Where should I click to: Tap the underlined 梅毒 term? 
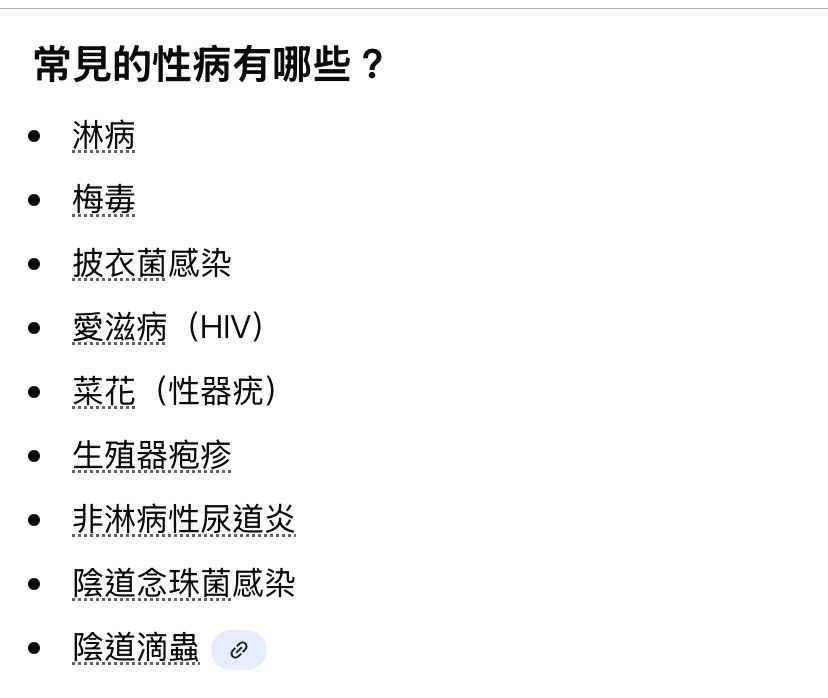coord(103,200)
